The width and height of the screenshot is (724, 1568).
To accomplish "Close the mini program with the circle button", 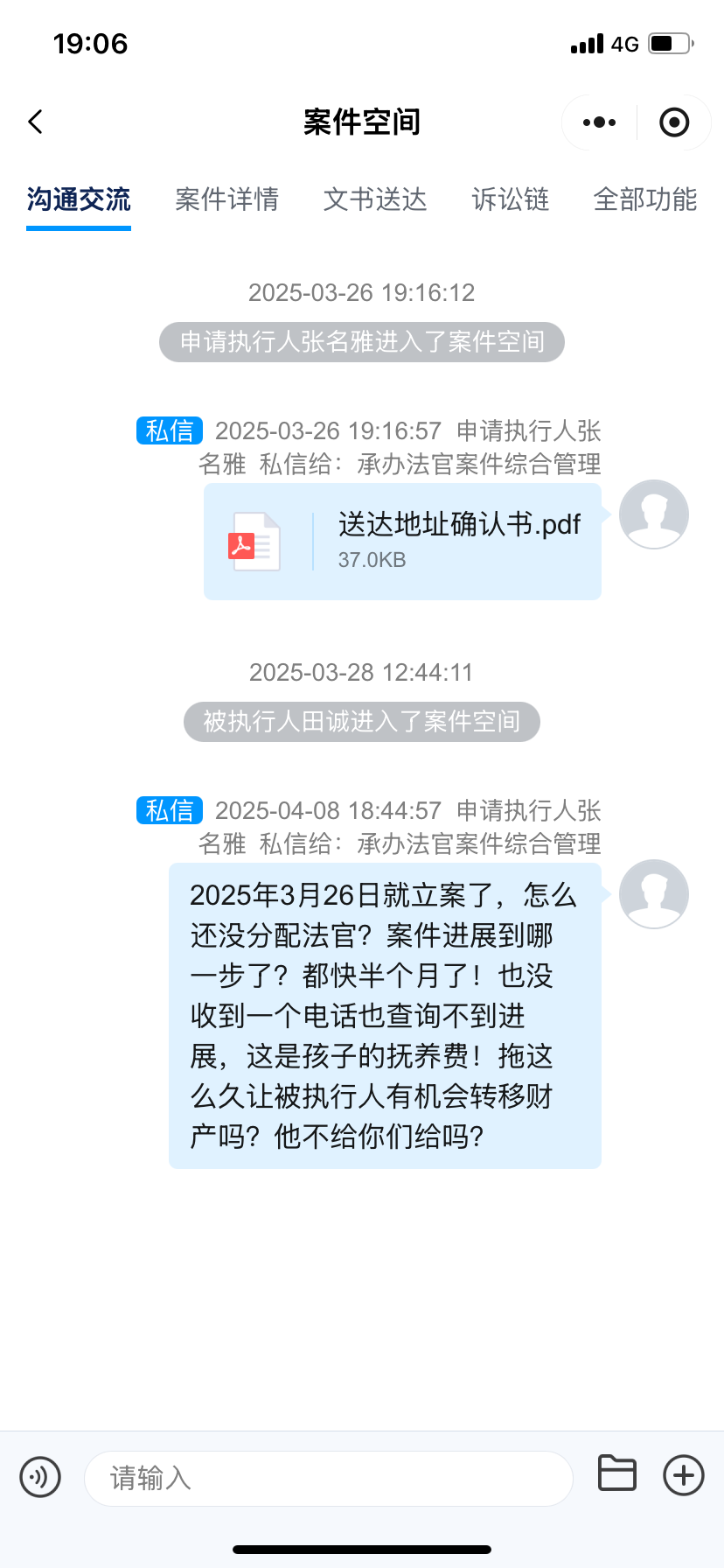I will [673, 122].
